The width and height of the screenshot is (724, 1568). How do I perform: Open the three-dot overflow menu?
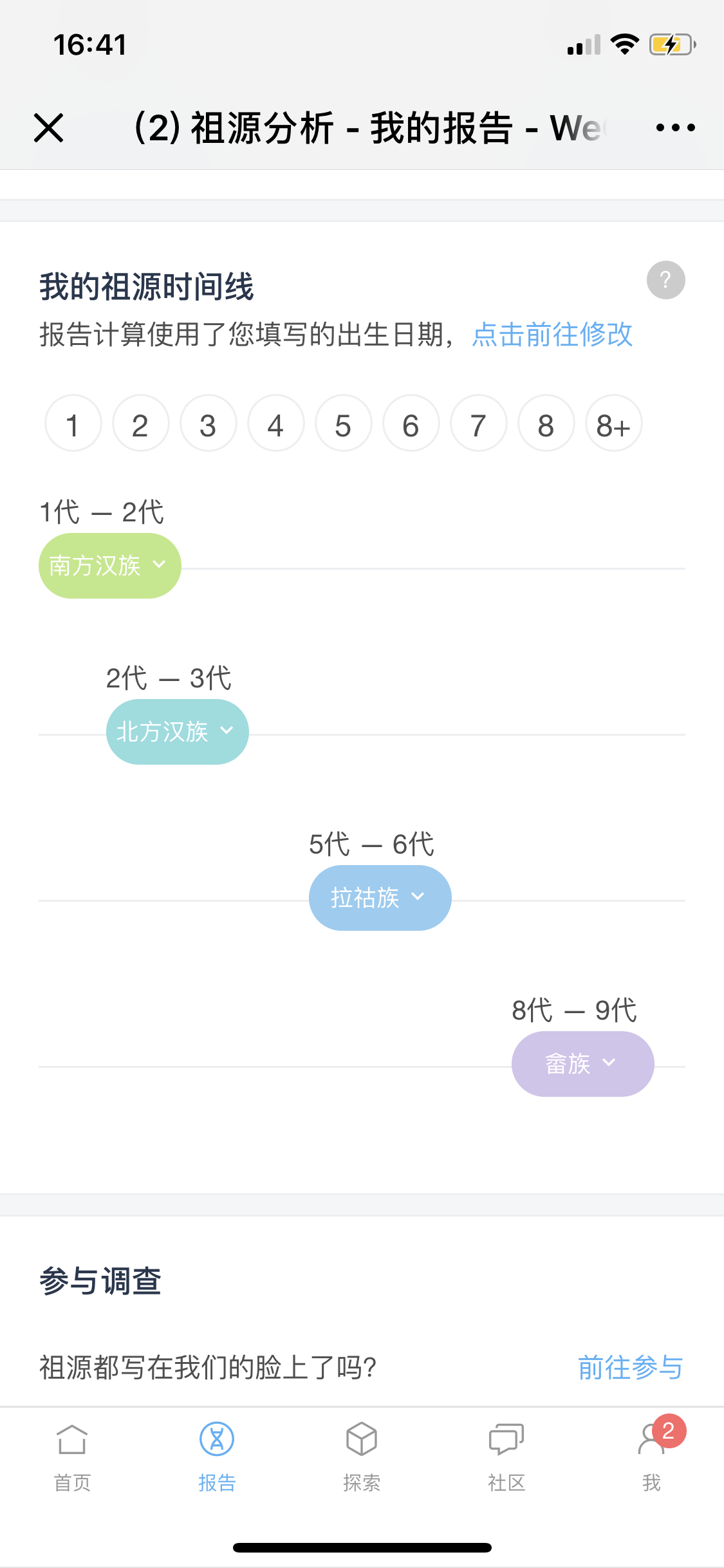point(675,127)
